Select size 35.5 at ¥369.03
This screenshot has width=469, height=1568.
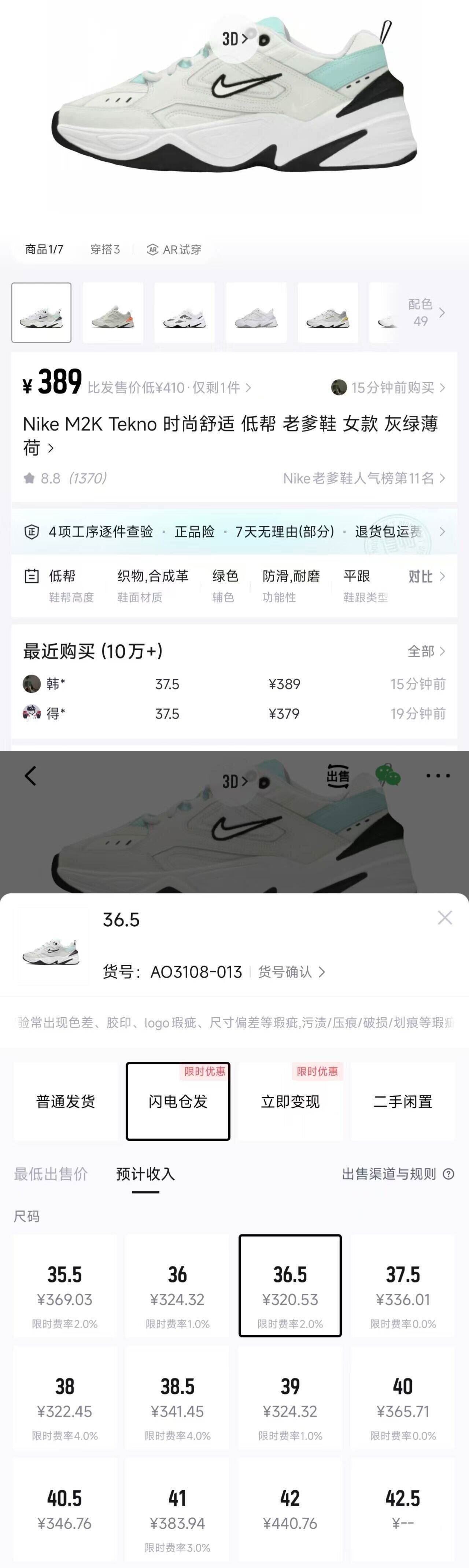[x=65, y=1286]
